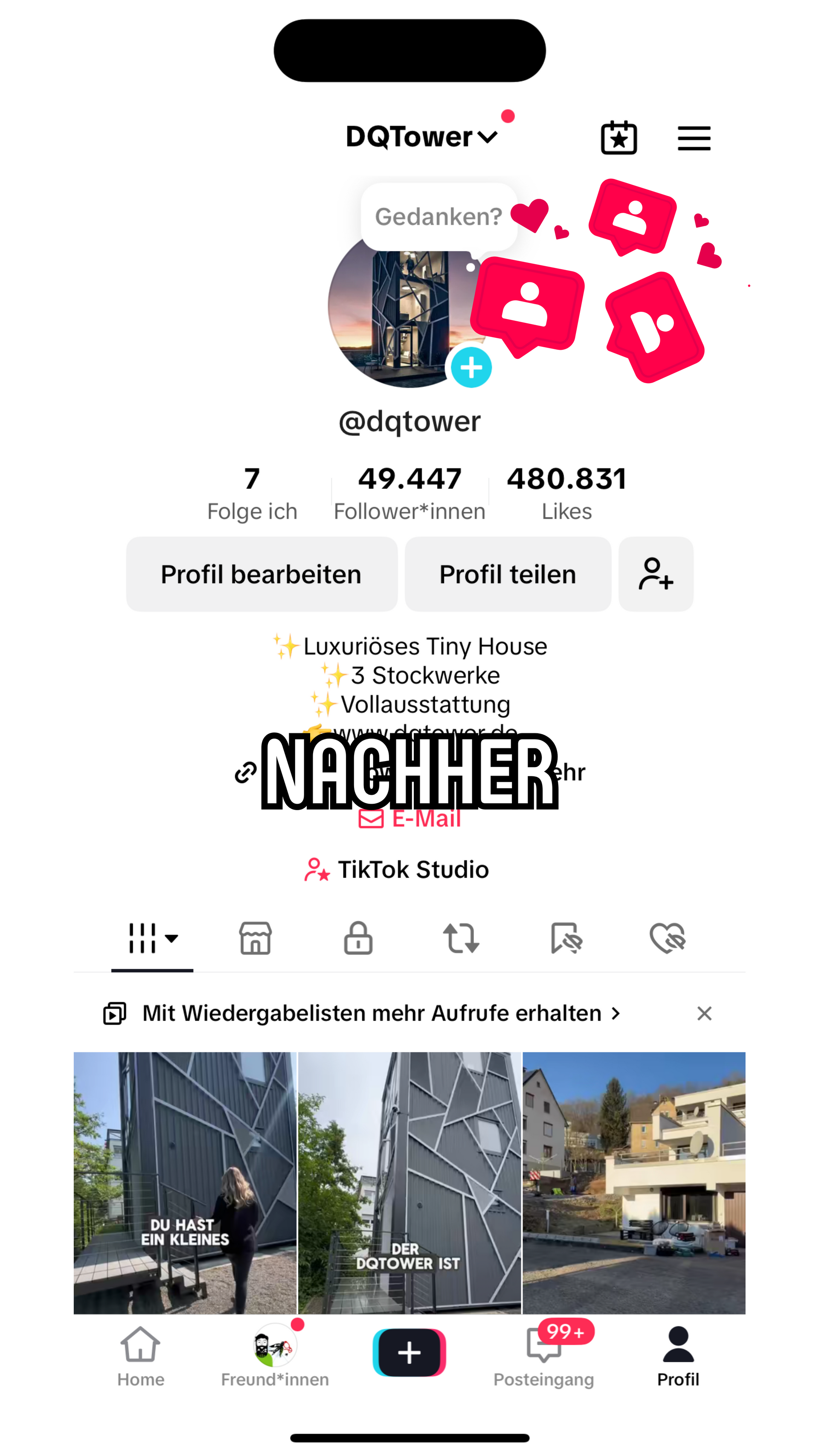Switch to the private videos lock tab
819x1456 pixels.
pyautogui.click(x=358, y=938)
